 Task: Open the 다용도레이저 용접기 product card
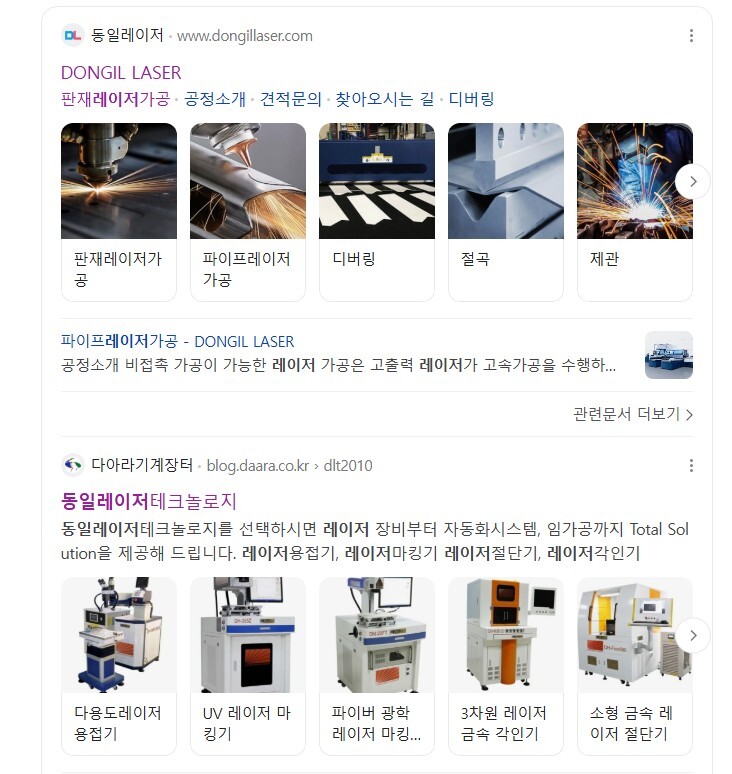pyautogui.click(x=119, y=665)
